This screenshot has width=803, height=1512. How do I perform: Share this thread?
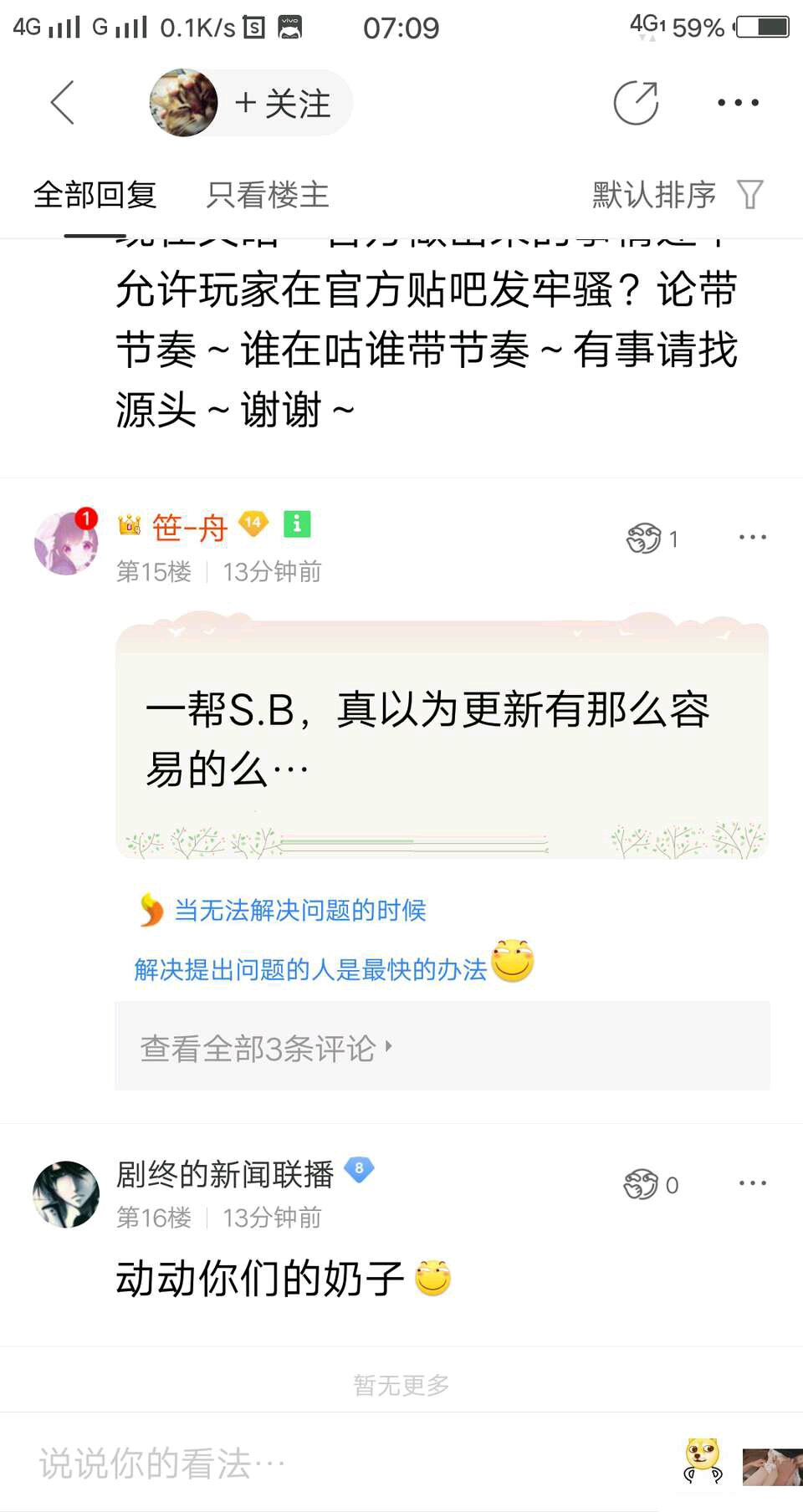click(x=636, y=103)
